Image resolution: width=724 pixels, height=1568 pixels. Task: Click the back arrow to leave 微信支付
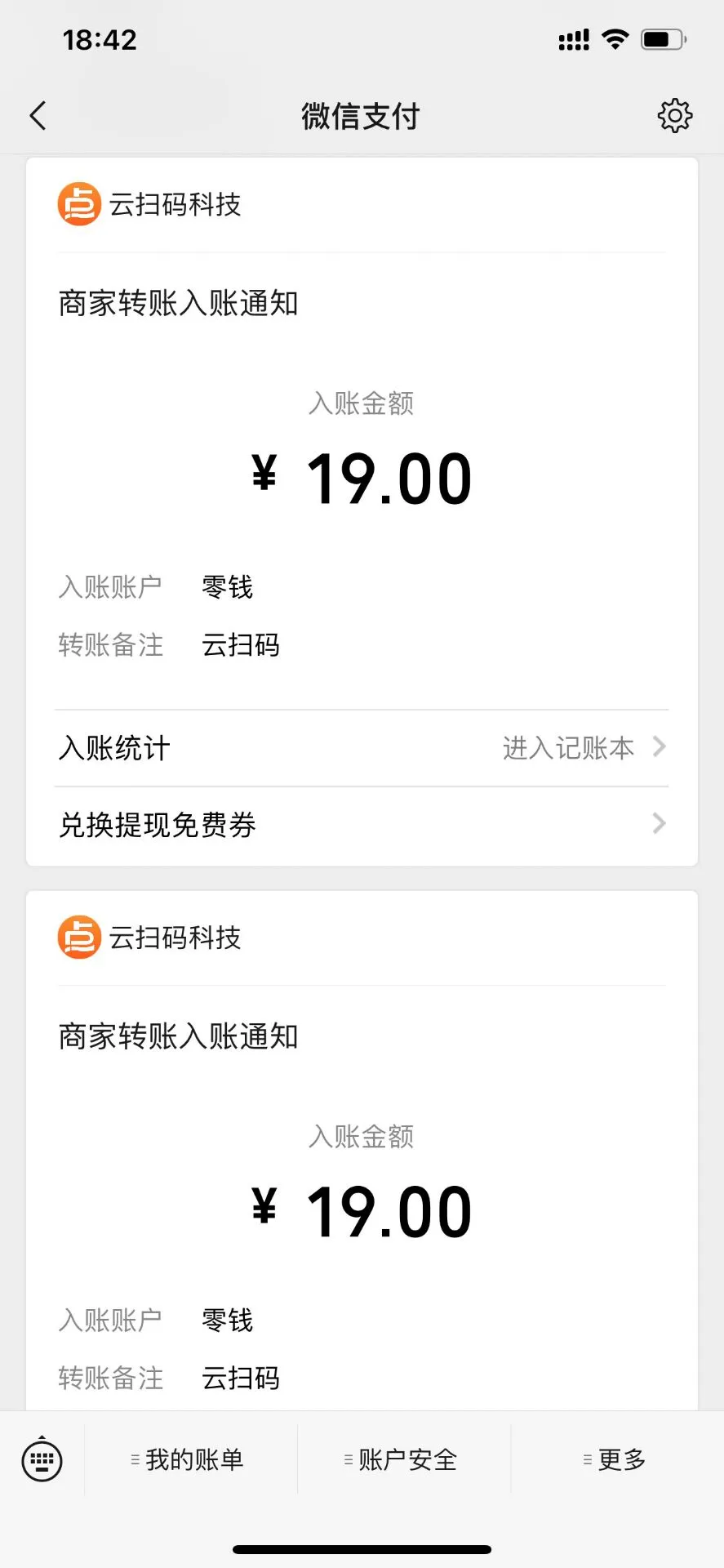(x=38, y=115)
